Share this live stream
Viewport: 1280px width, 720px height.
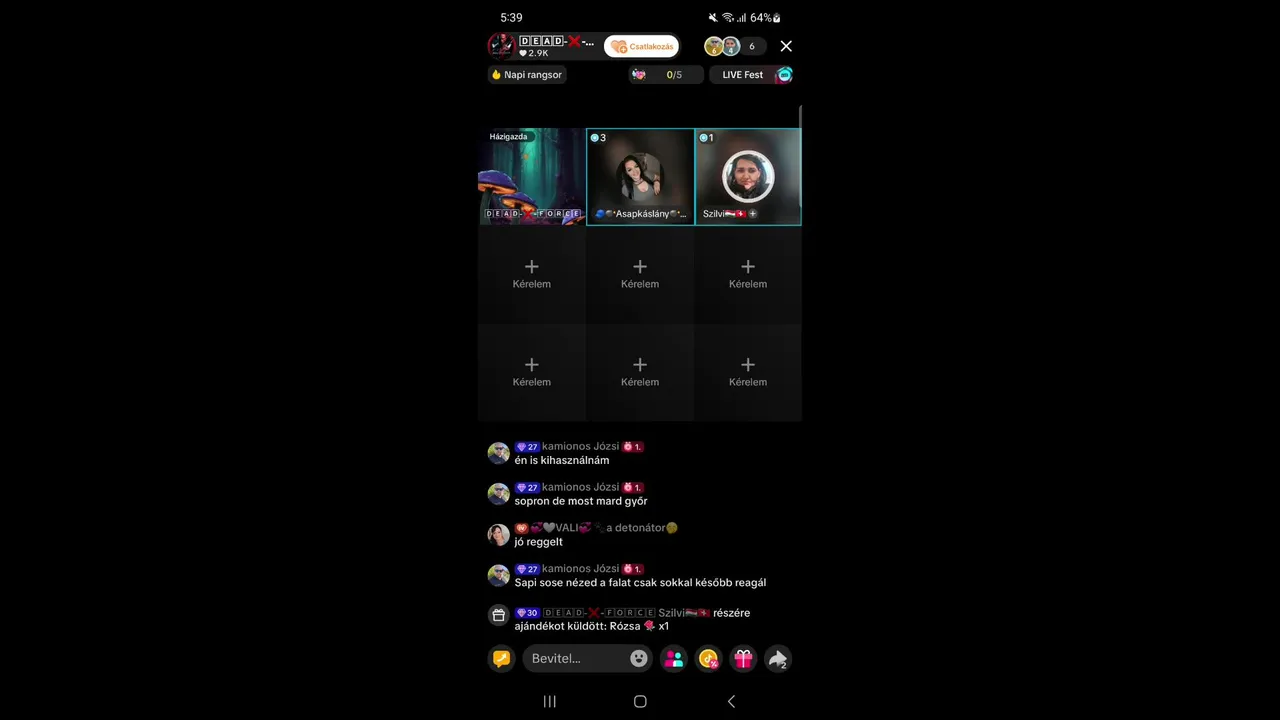777,659
